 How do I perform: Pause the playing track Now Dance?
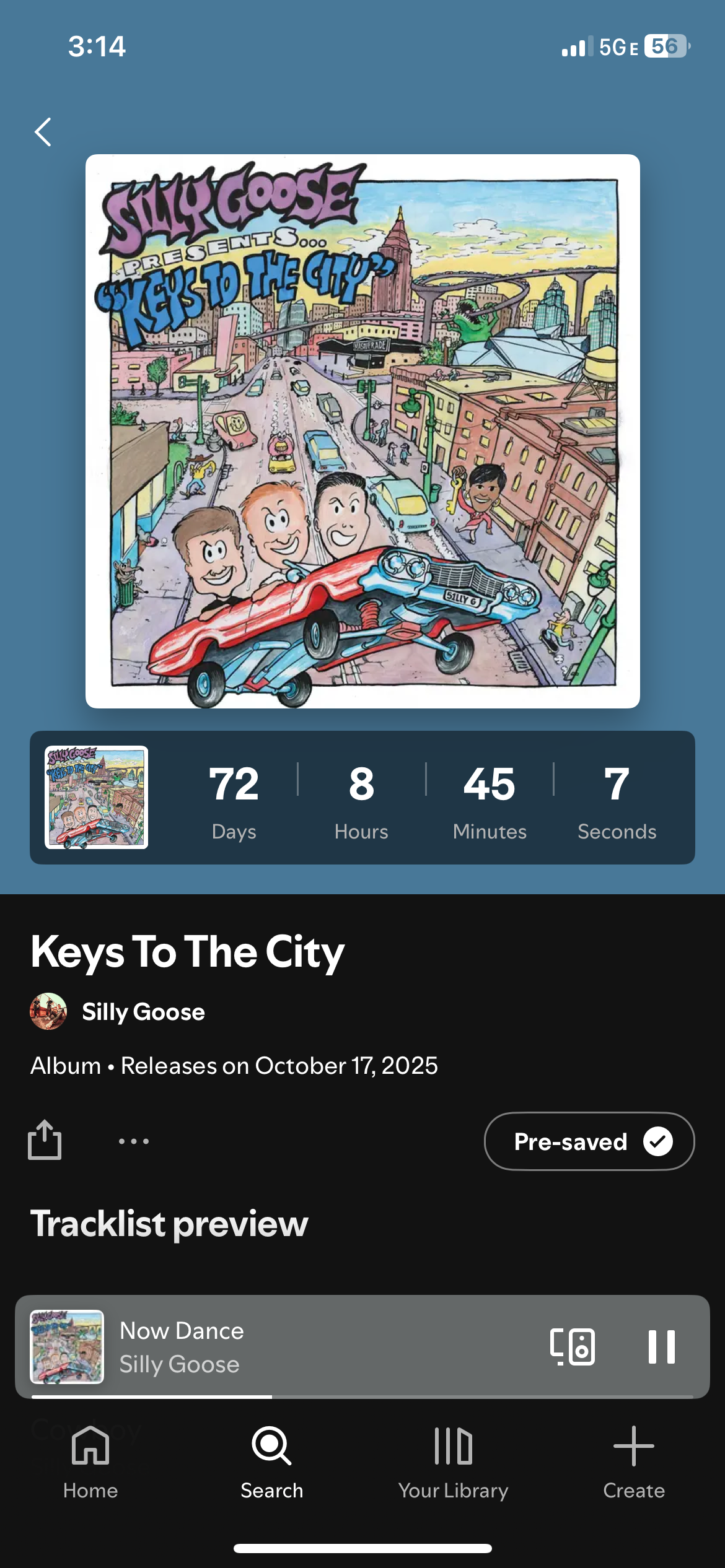[661, 1346]
